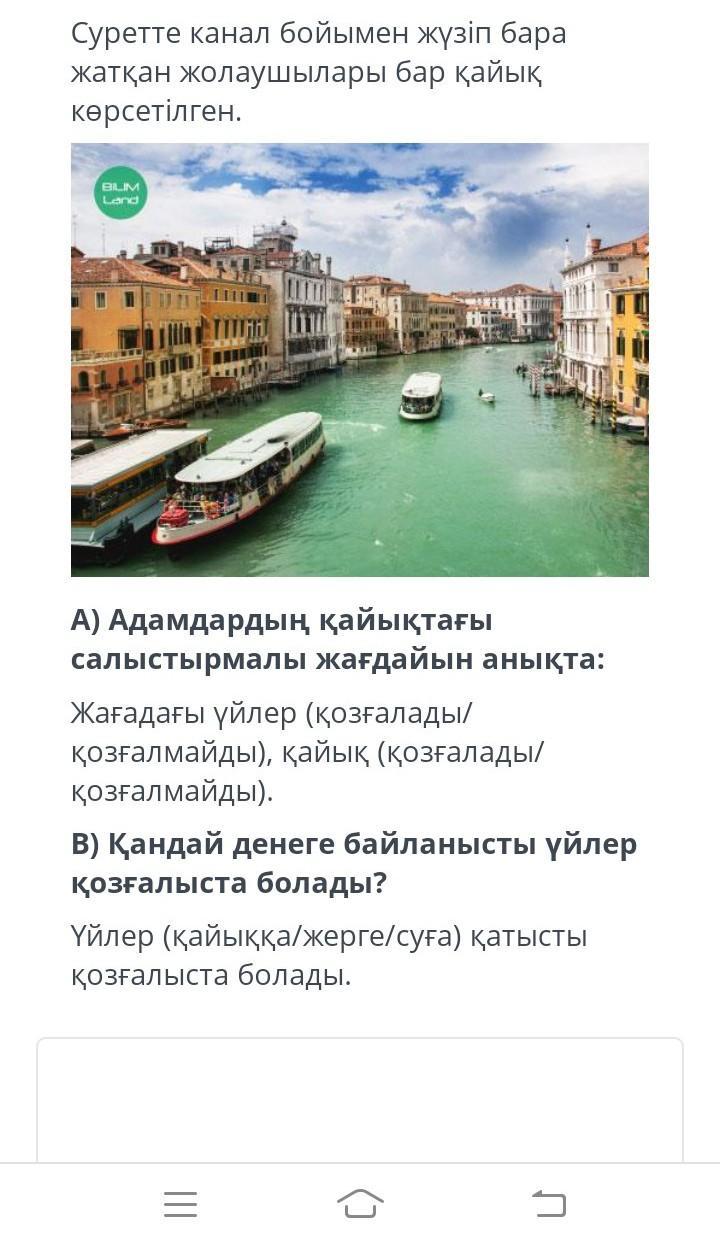This screenshot has width=720, height=1246.
Task: Go to the home screen
Action: tap(360, 1204)
